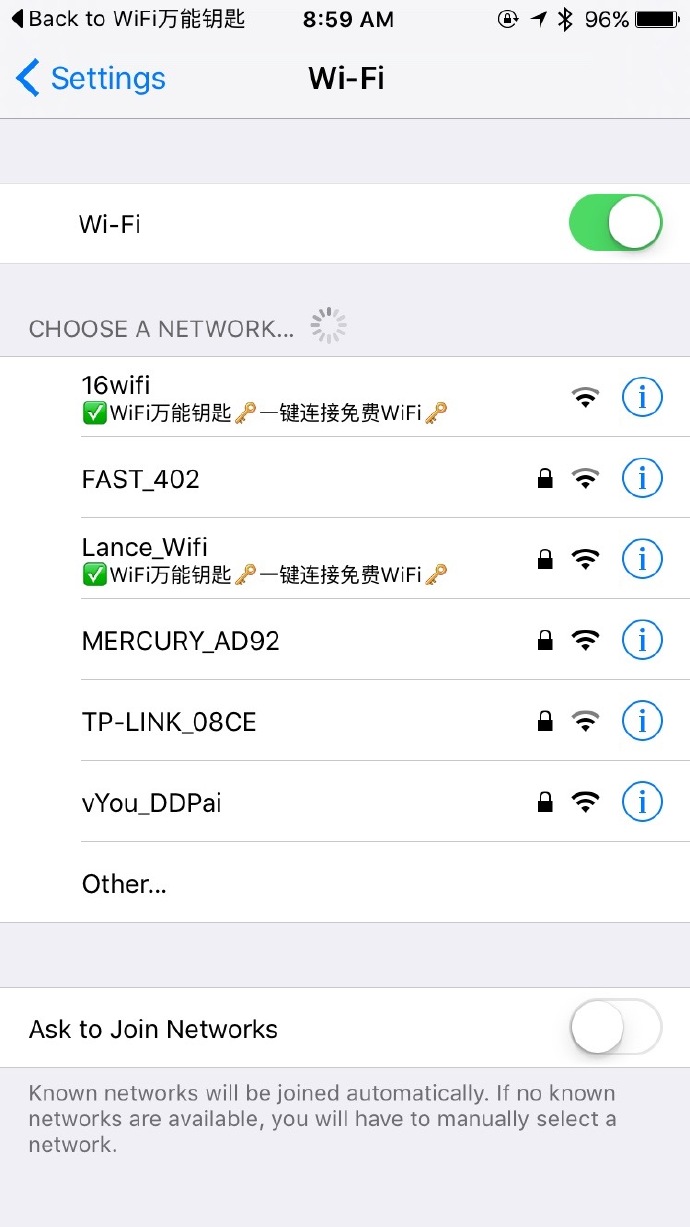
Task: Go back to Settings
Action: pyautogui.click(x=90, y=78)
